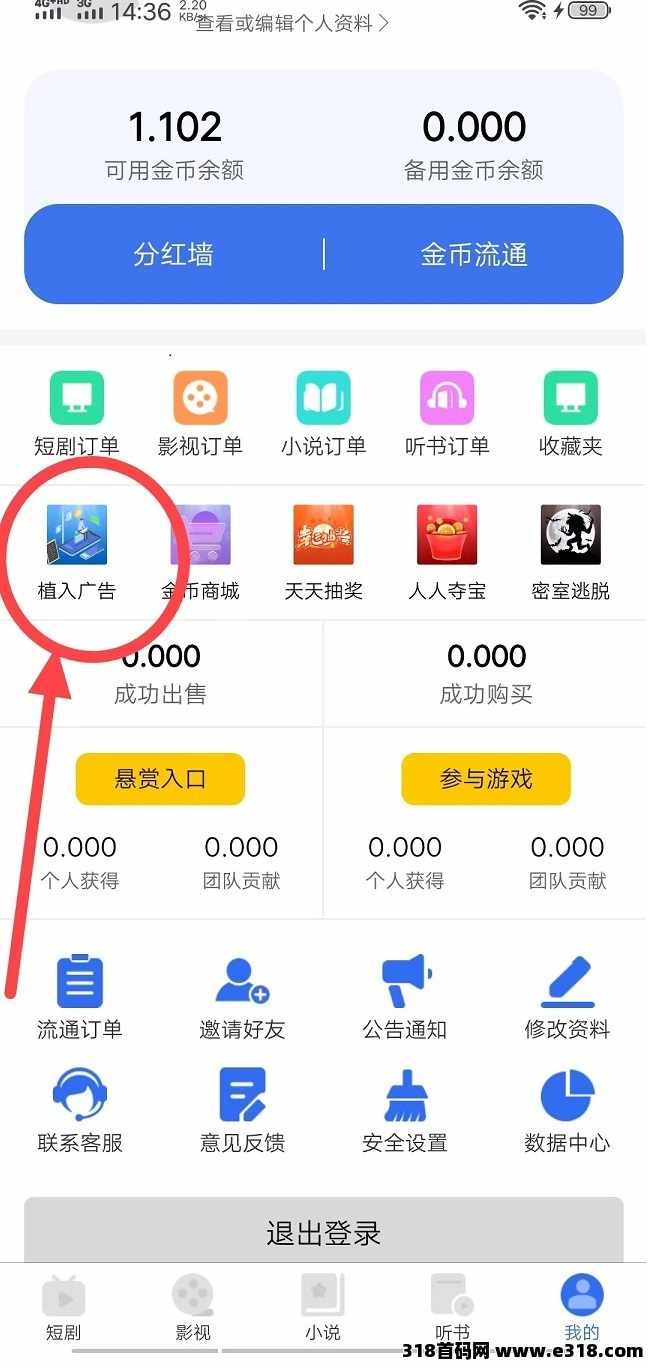Open 查看或编辑个人资料 link
Image resolution: width=648 pixels, height=1368 pixels.
pyautogui.click(x=292, y=23)
